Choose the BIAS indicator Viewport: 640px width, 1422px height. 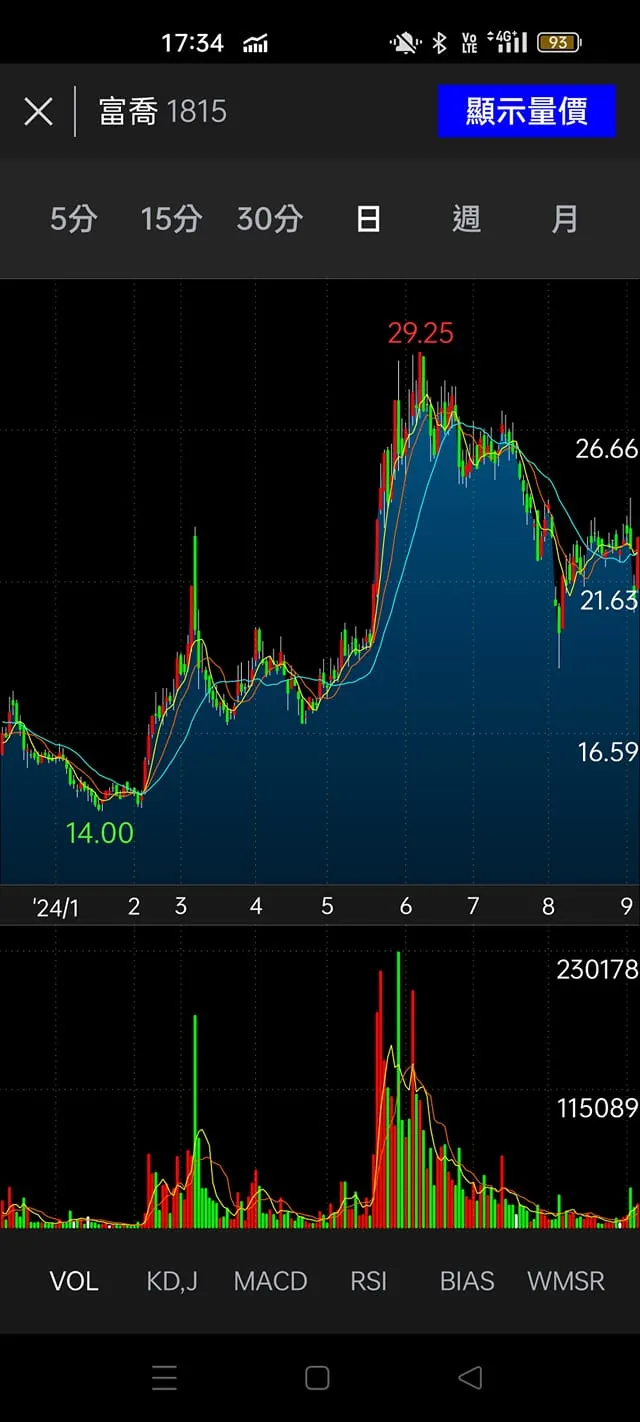coord(467,1281)
